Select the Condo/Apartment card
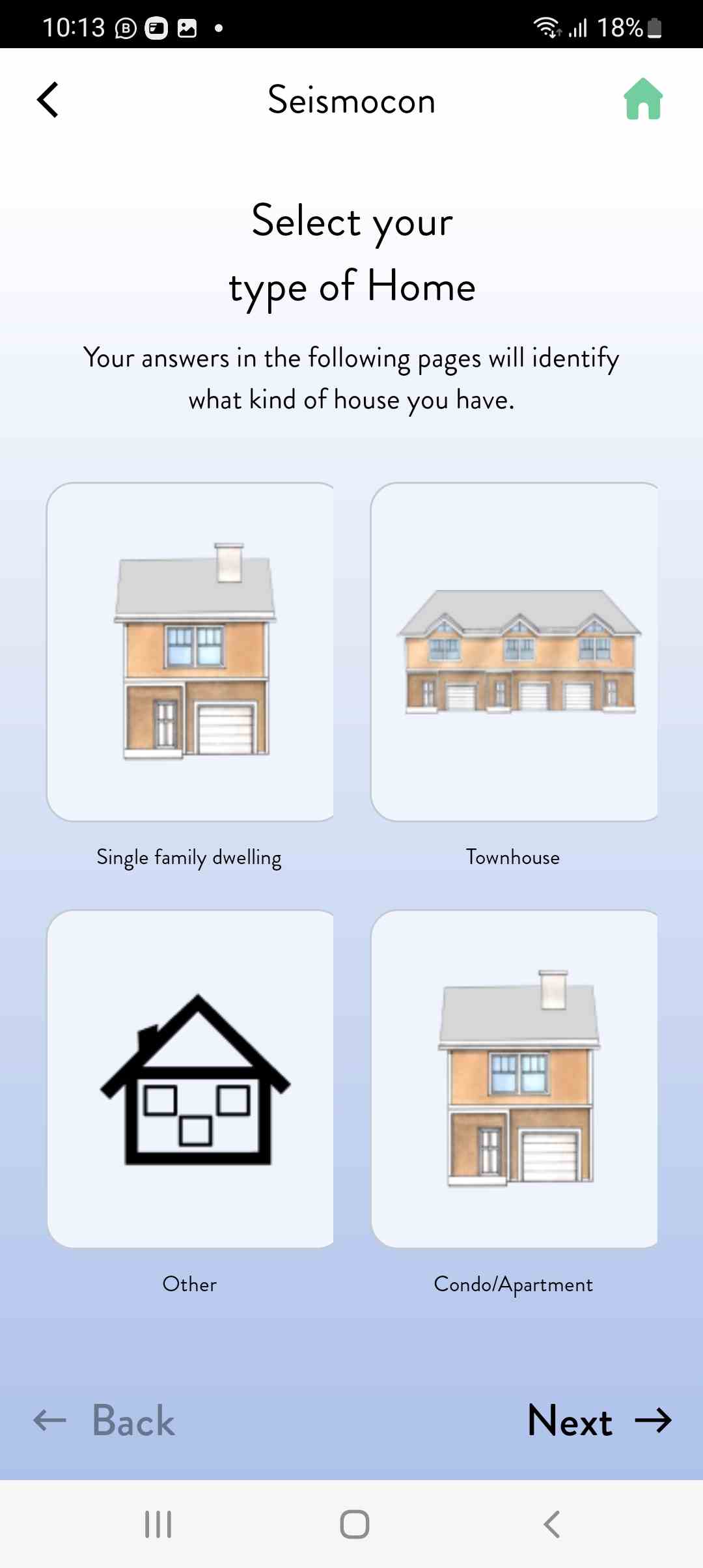703x1568 pixels. click(x=514, y=1079)
